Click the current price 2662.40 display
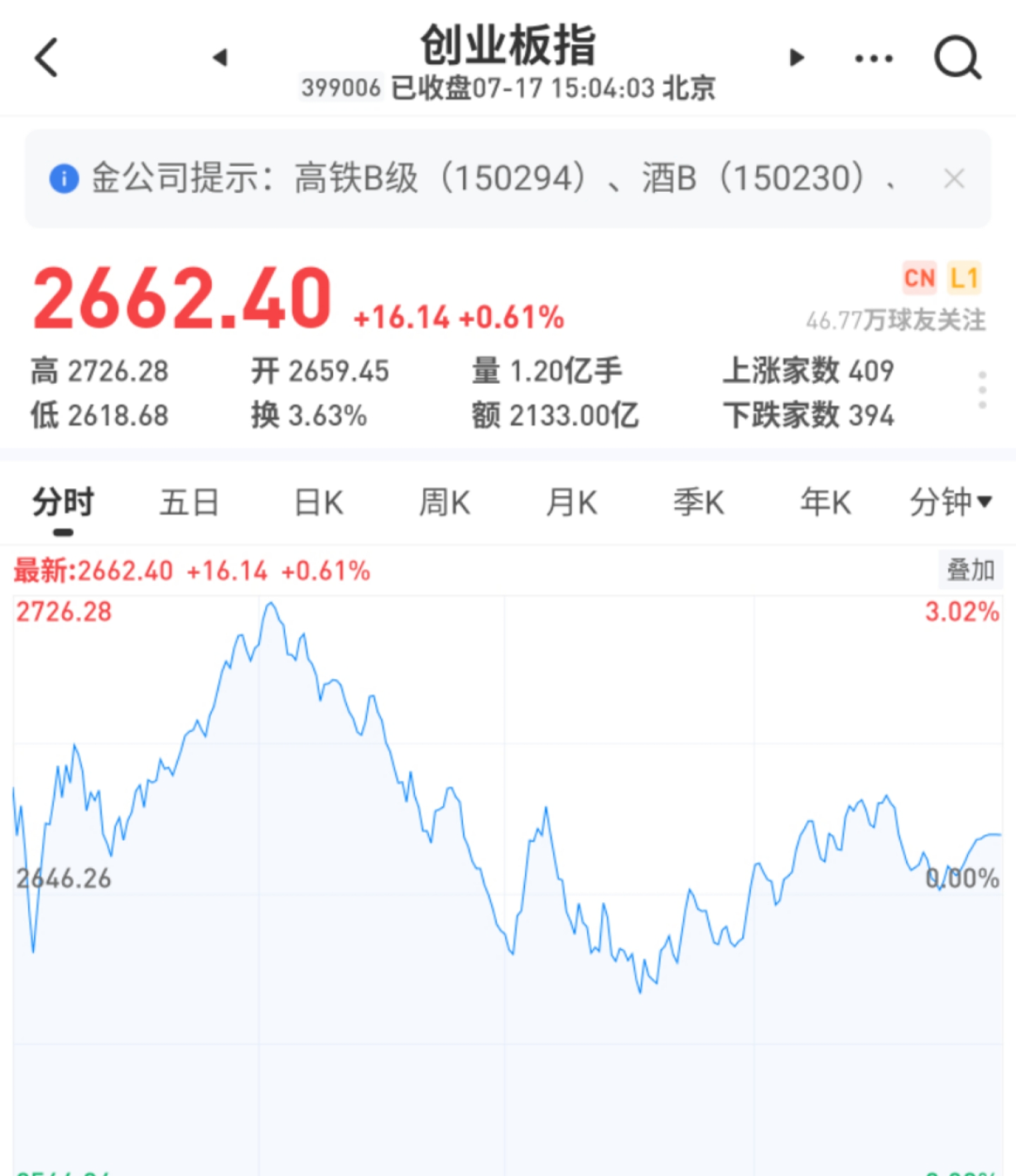 coord(181,296)
